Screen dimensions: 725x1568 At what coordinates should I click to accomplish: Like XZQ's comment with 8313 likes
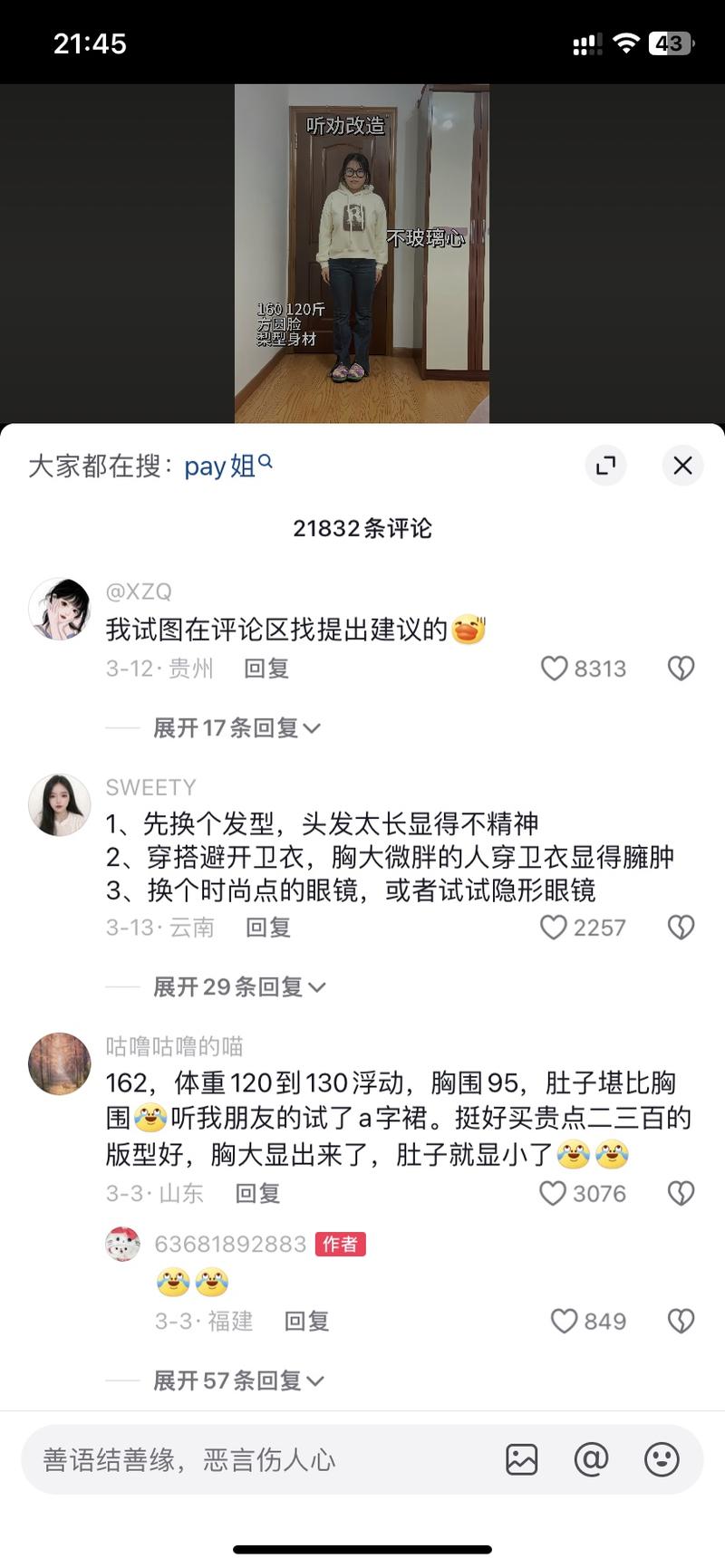553,669
